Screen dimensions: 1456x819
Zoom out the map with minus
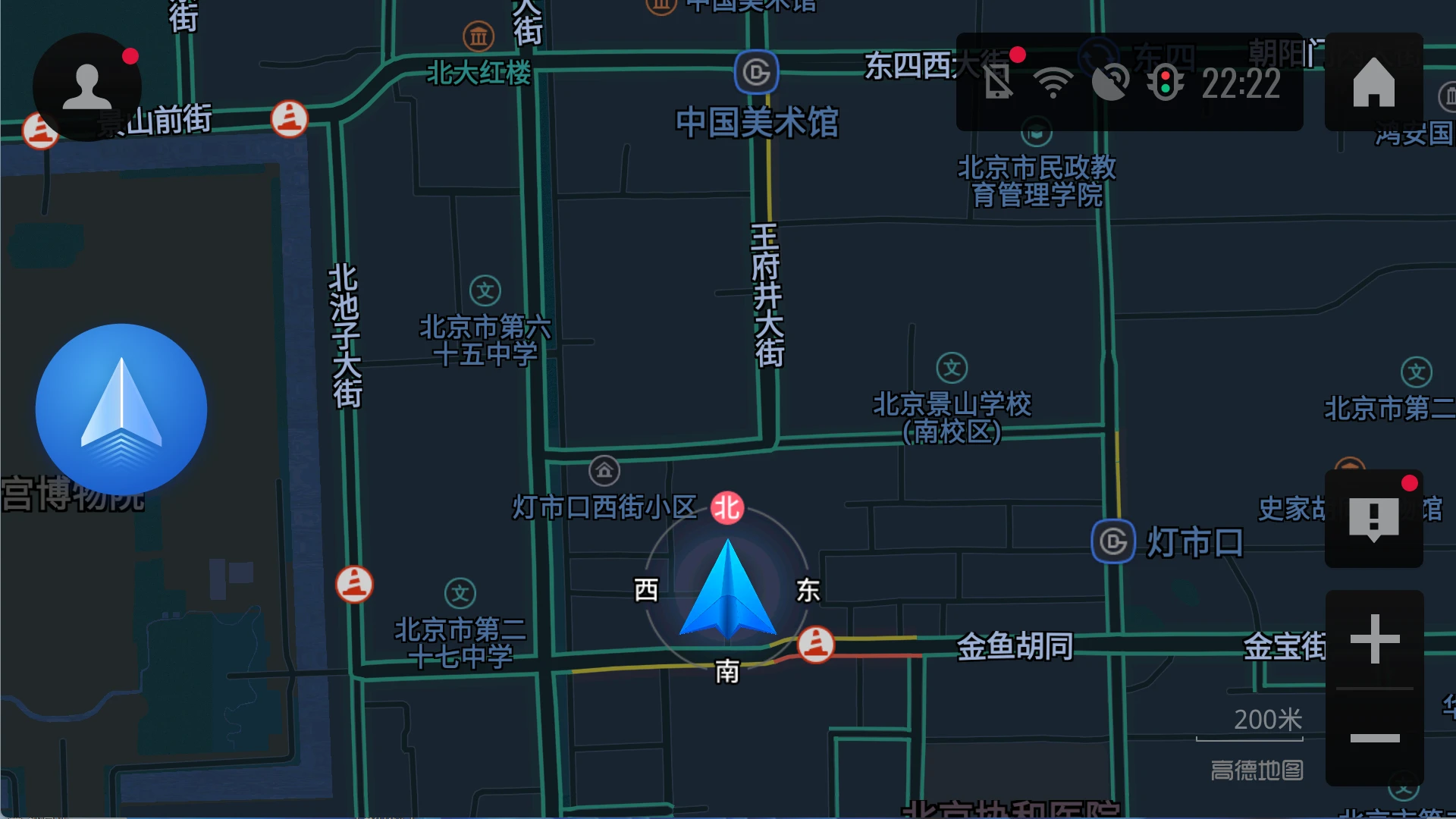pos(1374,738)
